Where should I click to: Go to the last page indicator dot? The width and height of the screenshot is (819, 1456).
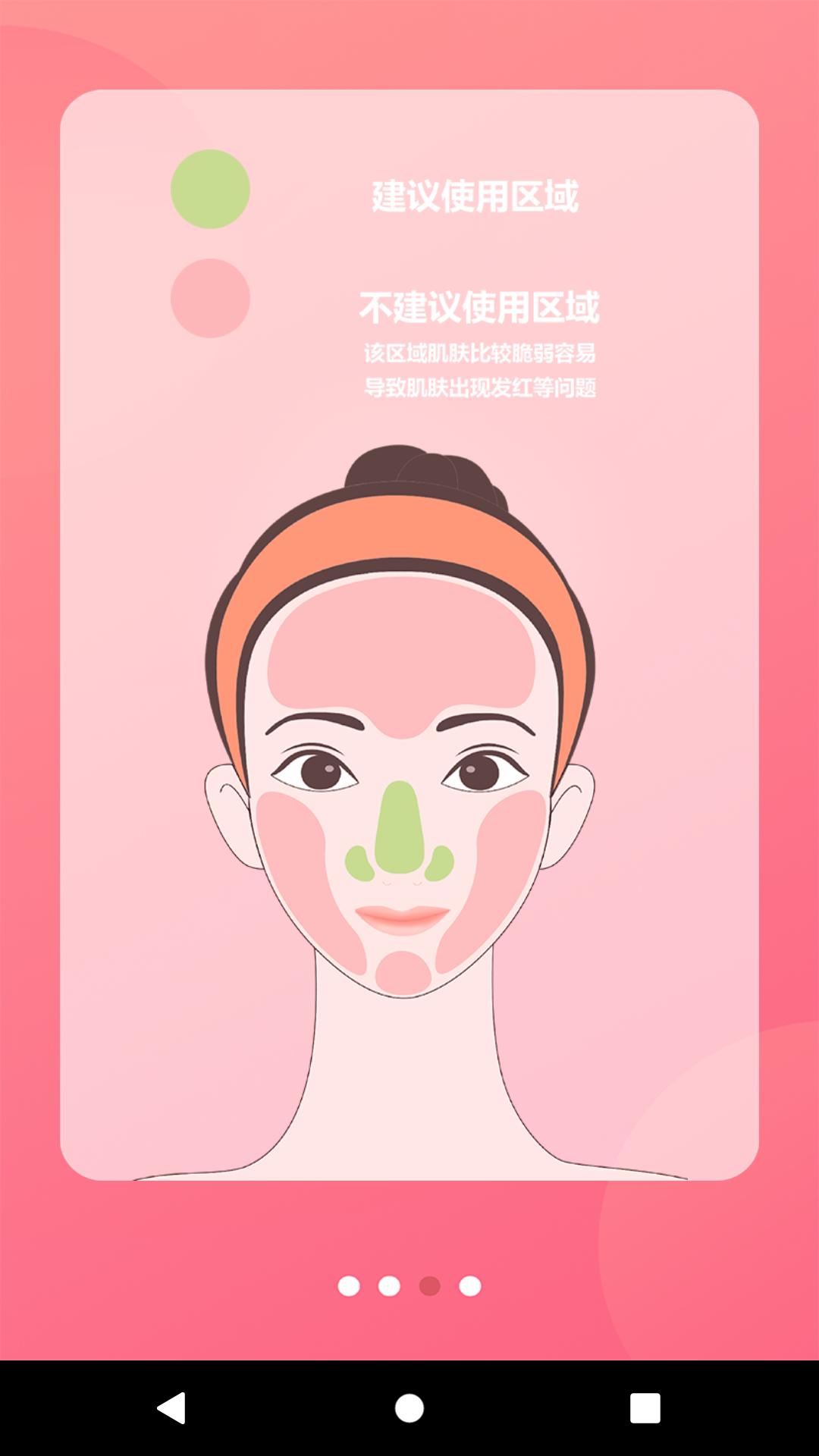pyautogui.click(x=470, y=1286)
